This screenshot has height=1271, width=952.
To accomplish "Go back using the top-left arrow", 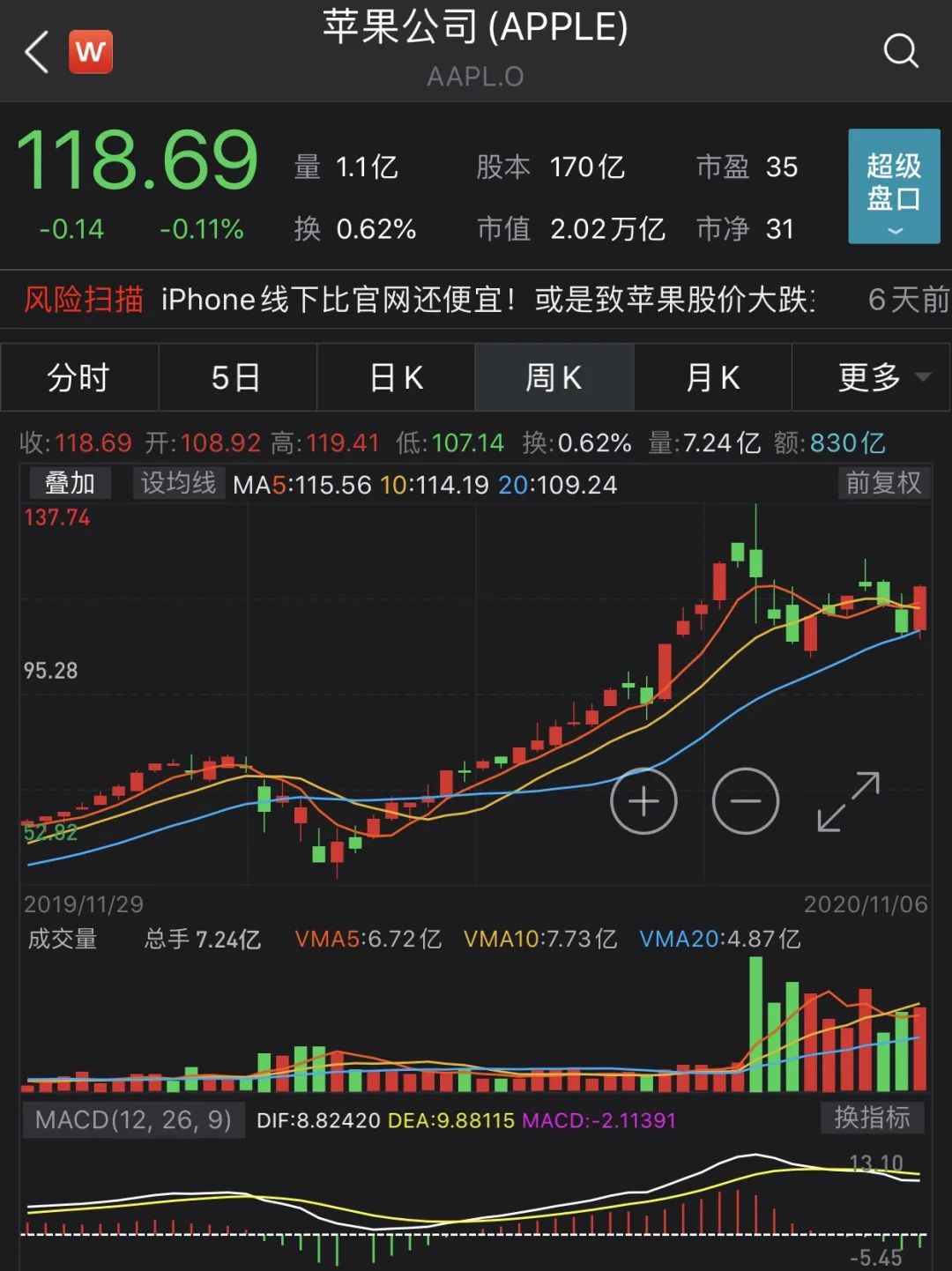I will [x=37, y=52].
